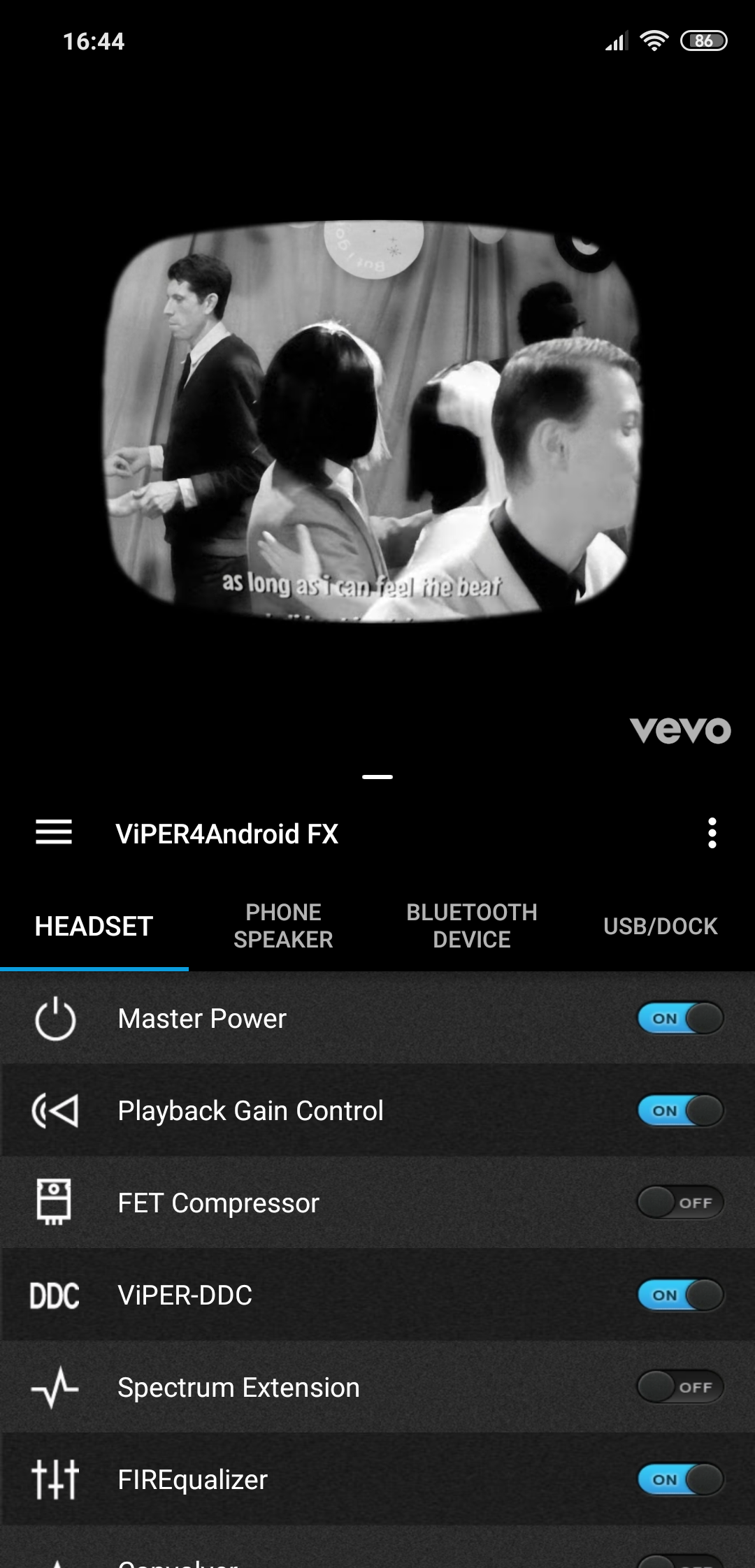Switch to the Phone Speaker tab
Screen dimensions: 755x1568
283,926
